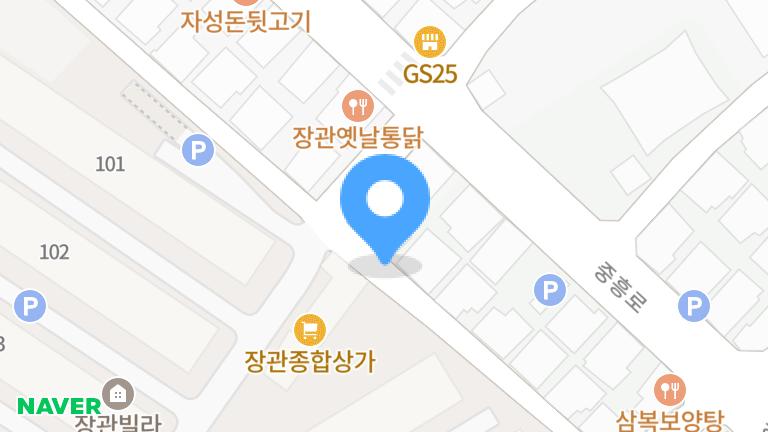Select the 장관옛날통닭 restaurant marker
Screen dimensions: 768x432
[358, 104]
